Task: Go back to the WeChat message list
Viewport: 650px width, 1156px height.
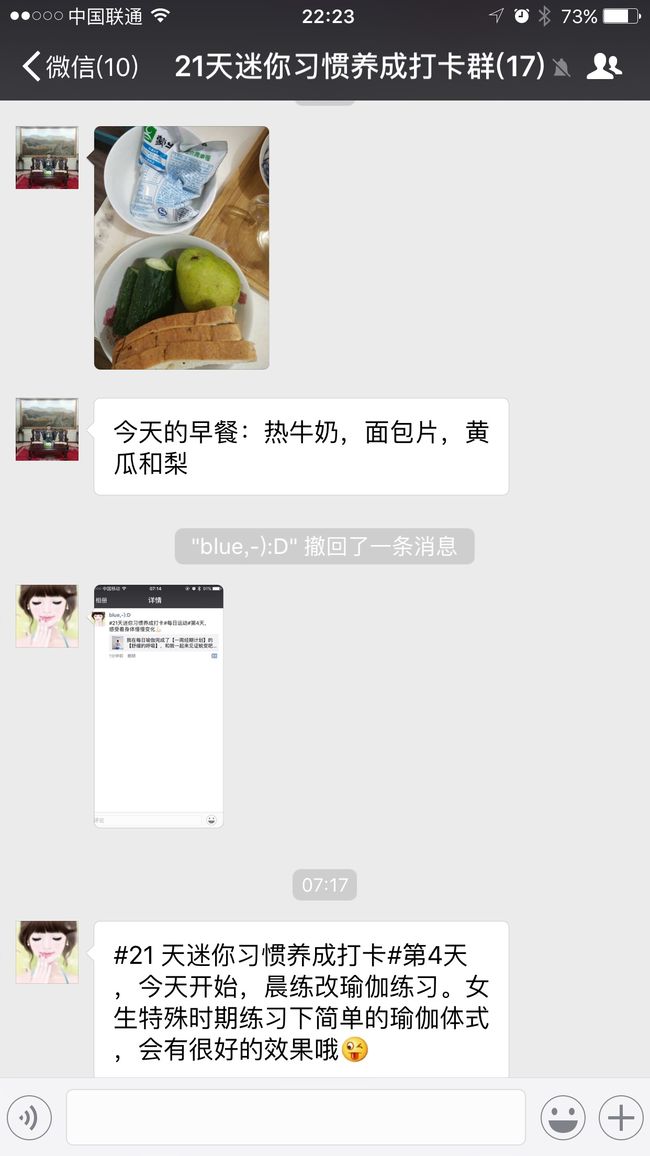Action: [80, 67]
